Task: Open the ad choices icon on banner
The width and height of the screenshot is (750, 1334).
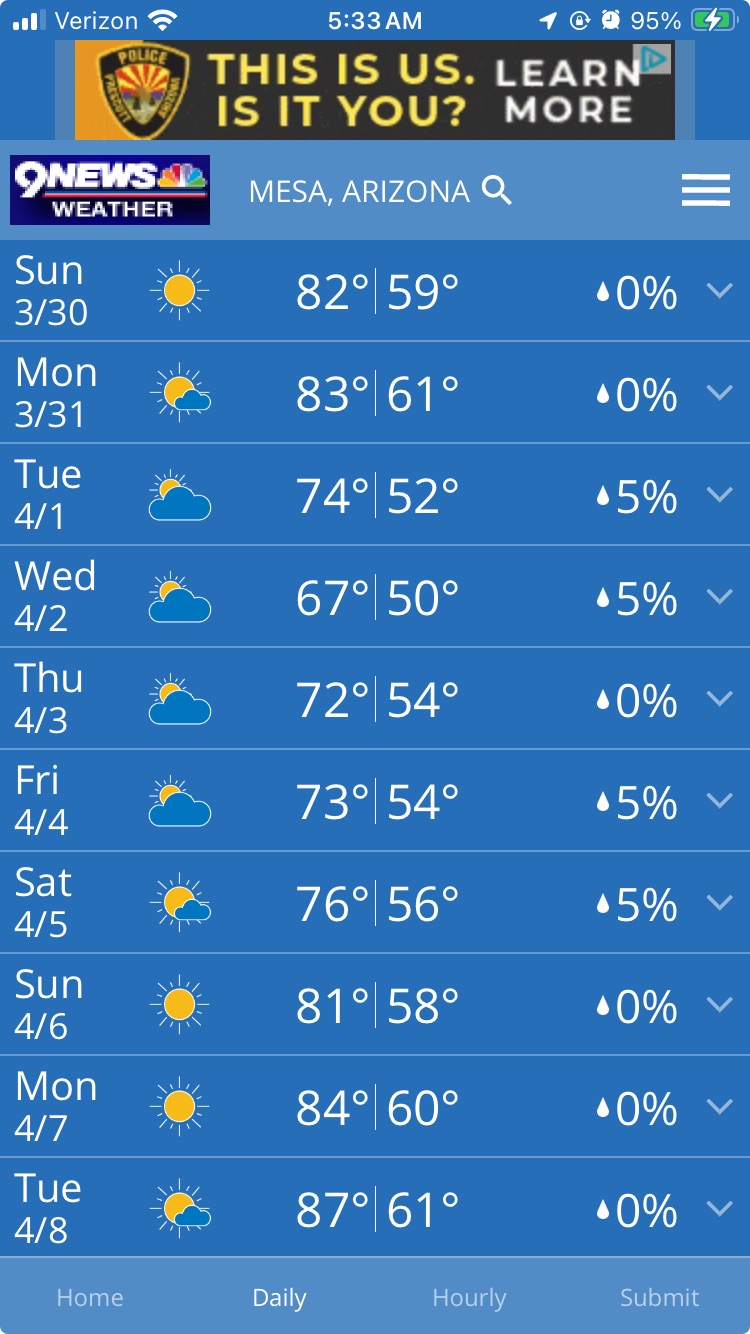Action: click(x=656, y=59)
